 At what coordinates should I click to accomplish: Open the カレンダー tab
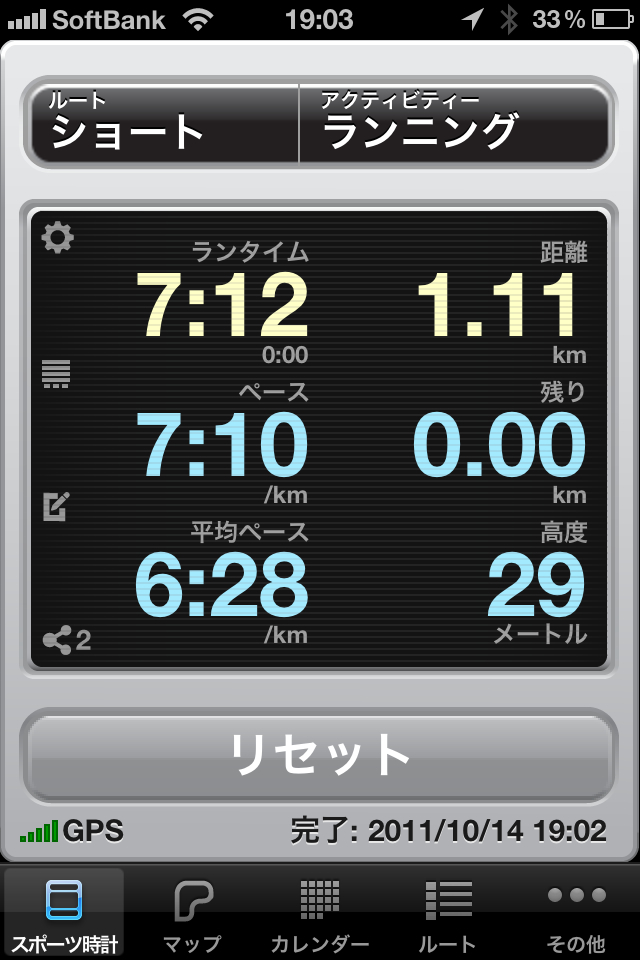[320, 914]
